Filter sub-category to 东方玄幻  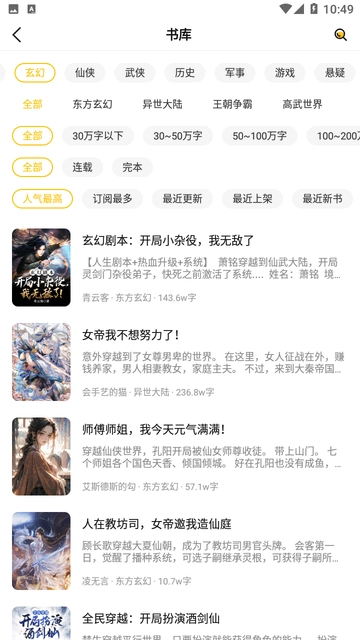point(93,104)
